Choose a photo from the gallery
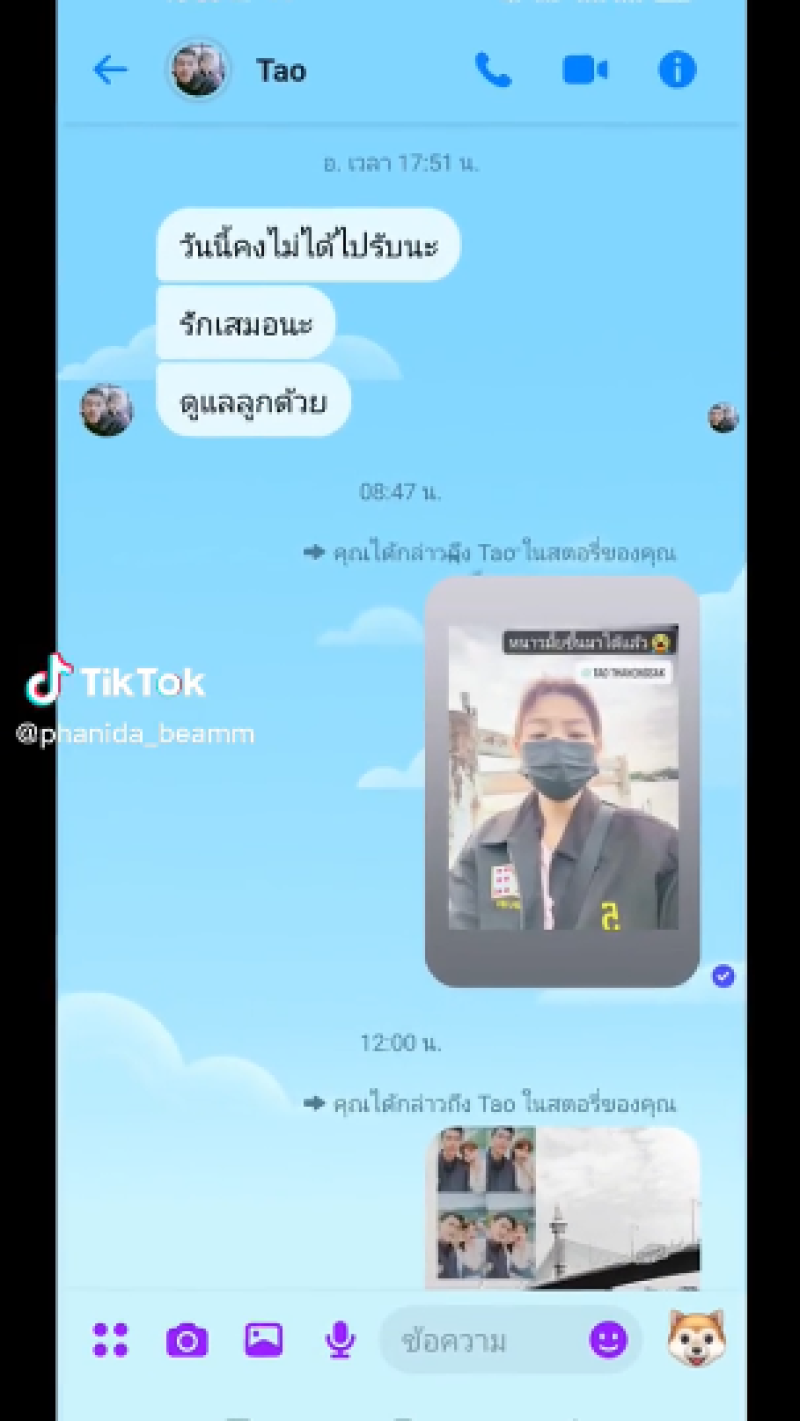This screenshot has height=1421, width=800. pyautogui.click(x=264, y=1340)
